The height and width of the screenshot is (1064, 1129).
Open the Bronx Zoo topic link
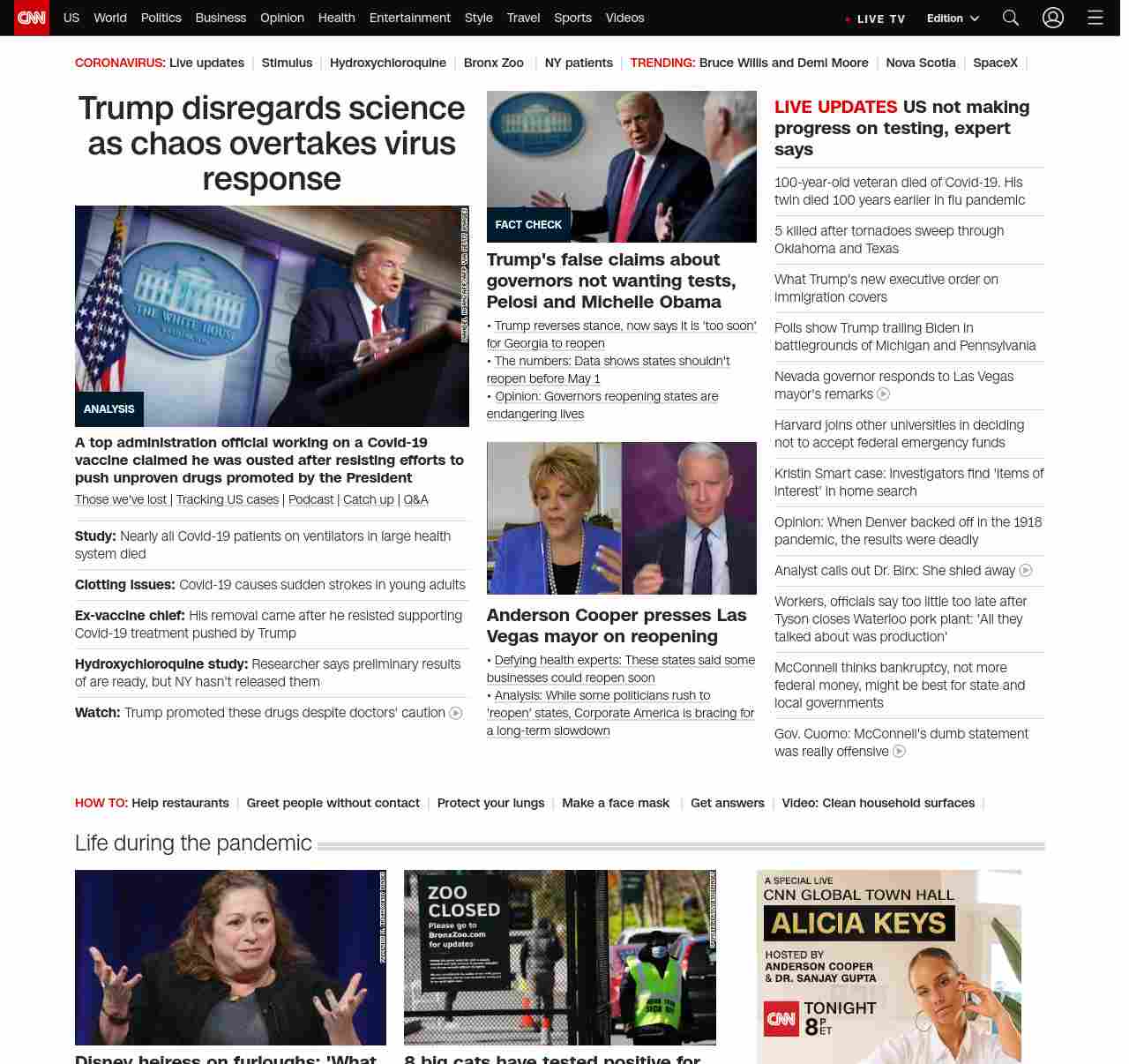point(493,63)
